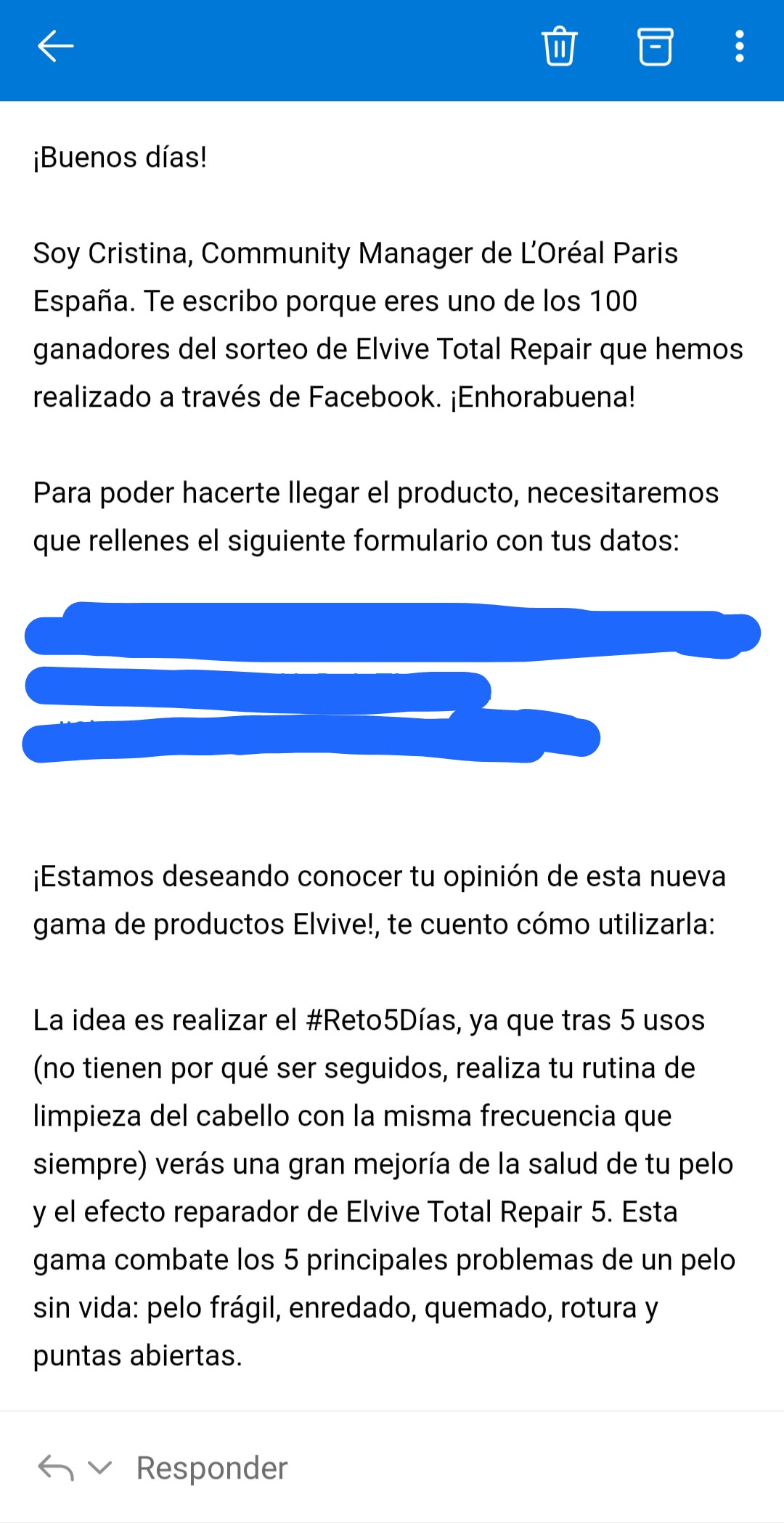Delete this email with the trash icon
The width and height of the screenshot is (784, 1523).
(559, 46)
